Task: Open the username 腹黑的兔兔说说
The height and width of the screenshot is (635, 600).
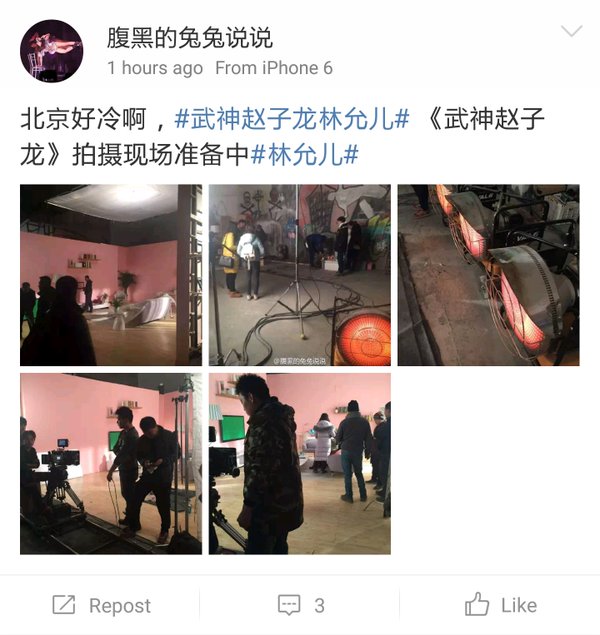Action: [x=190, y=38]
